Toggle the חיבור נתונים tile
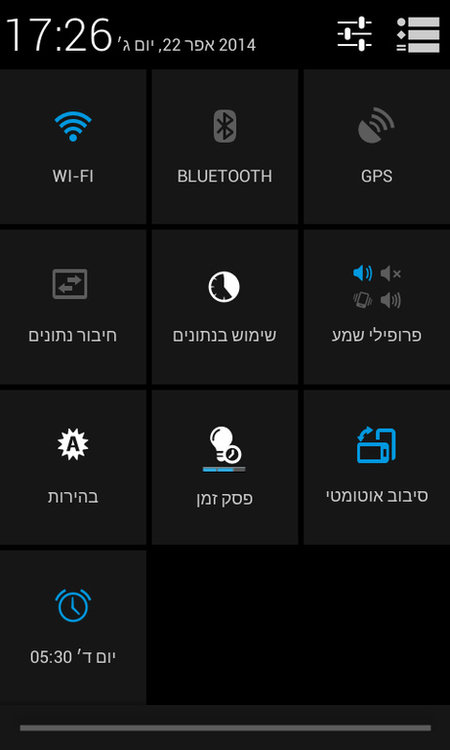The image size is (450, 750). (73, 307)
